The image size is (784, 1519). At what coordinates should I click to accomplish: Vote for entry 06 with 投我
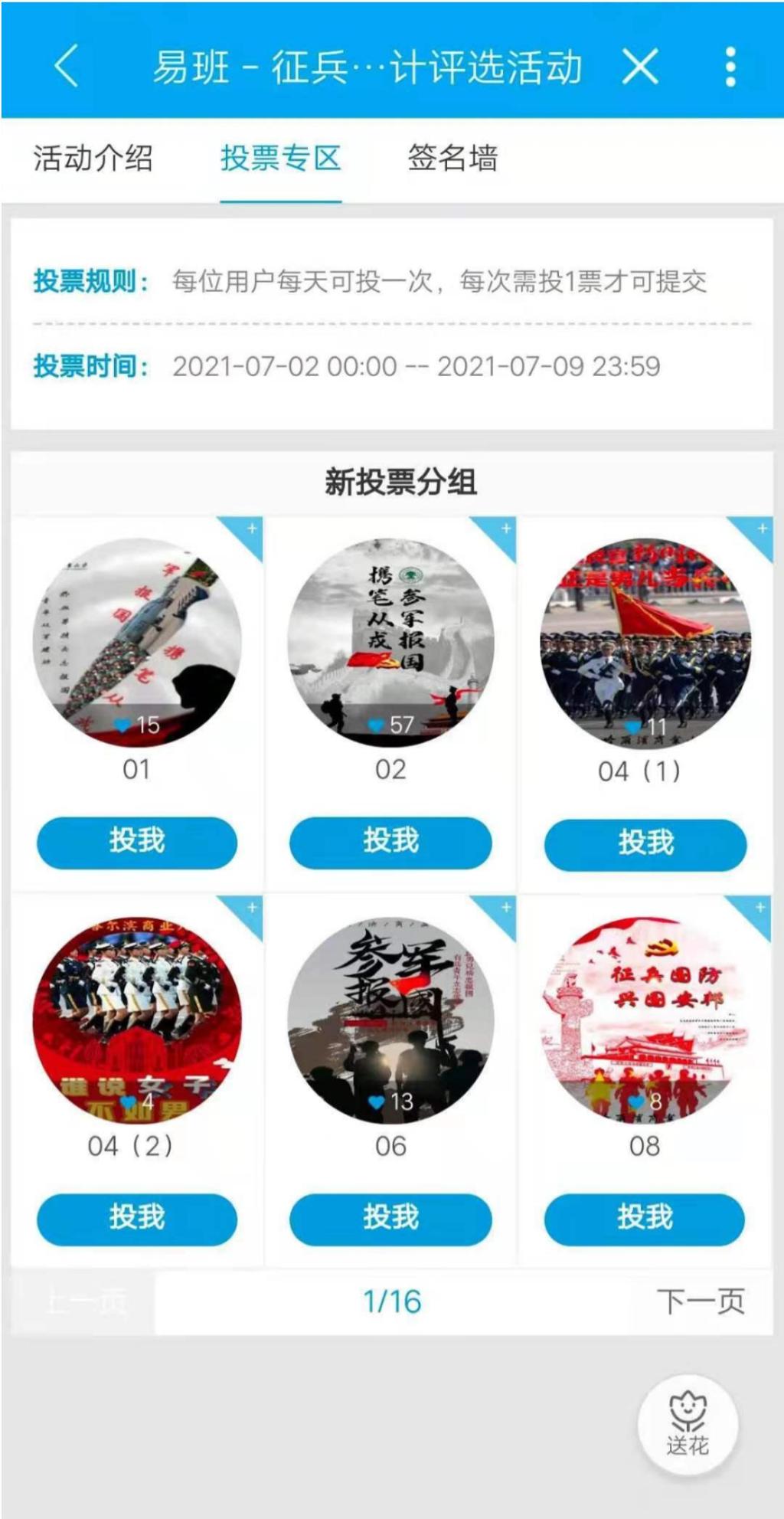(390, 1218)
